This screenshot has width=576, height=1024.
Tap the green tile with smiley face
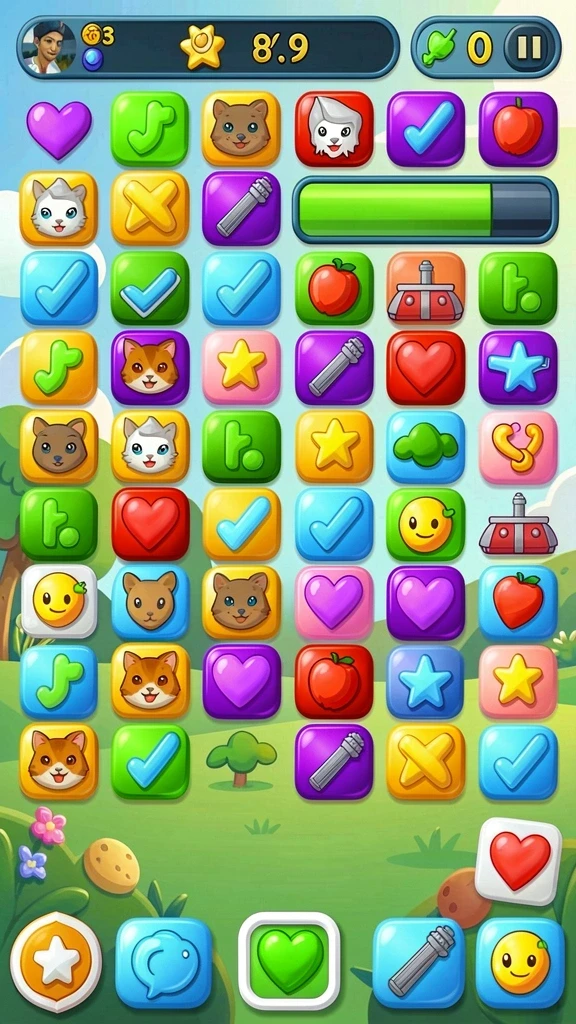pos(426,524)
